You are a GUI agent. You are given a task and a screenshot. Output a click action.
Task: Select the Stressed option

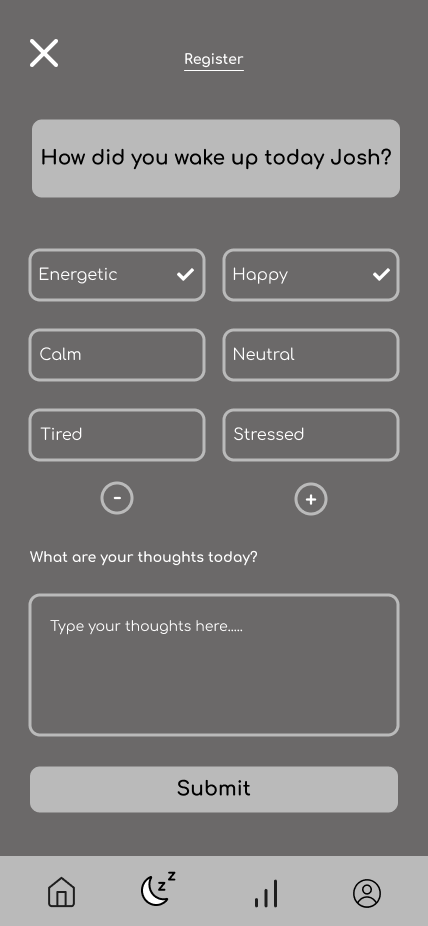coord(311,435)
